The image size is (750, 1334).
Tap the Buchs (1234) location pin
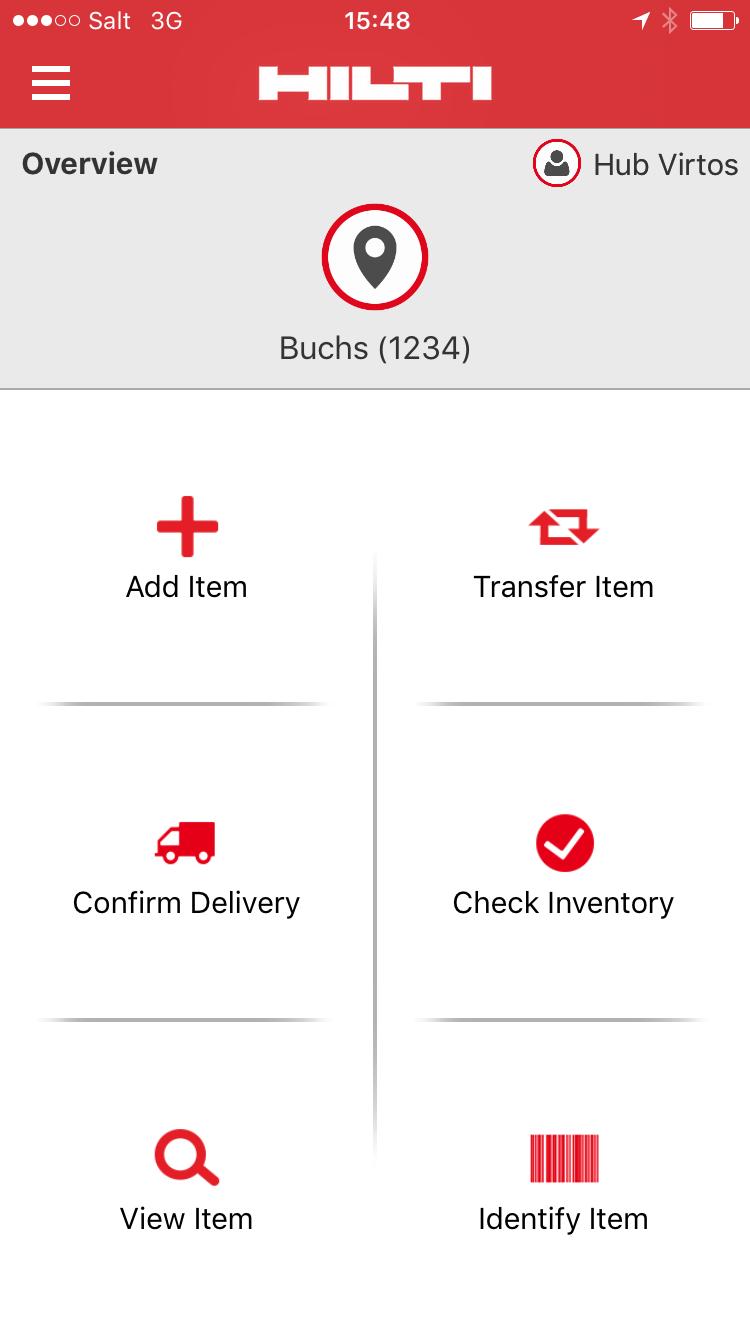pos(374,258)
